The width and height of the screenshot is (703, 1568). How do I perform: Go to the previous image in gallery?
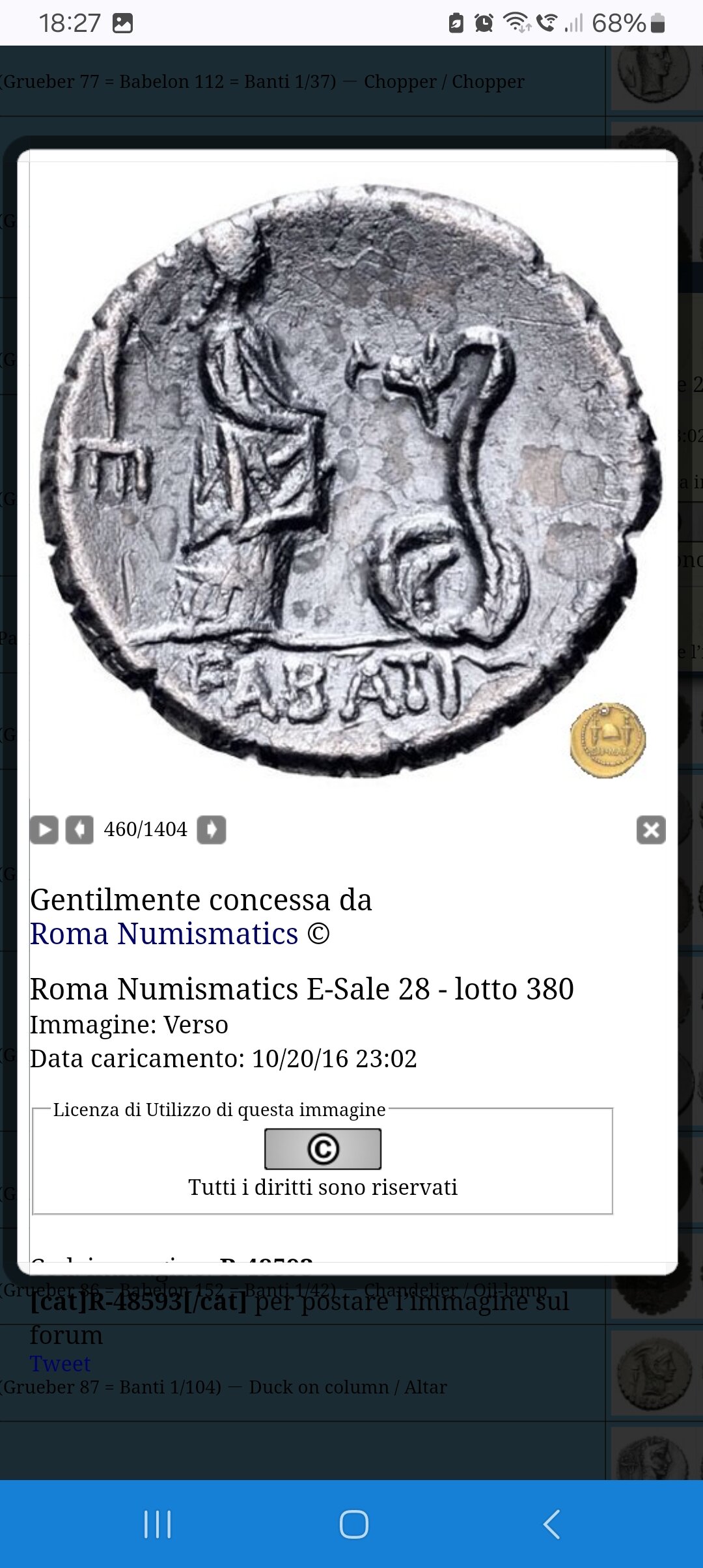coord(79,830)
